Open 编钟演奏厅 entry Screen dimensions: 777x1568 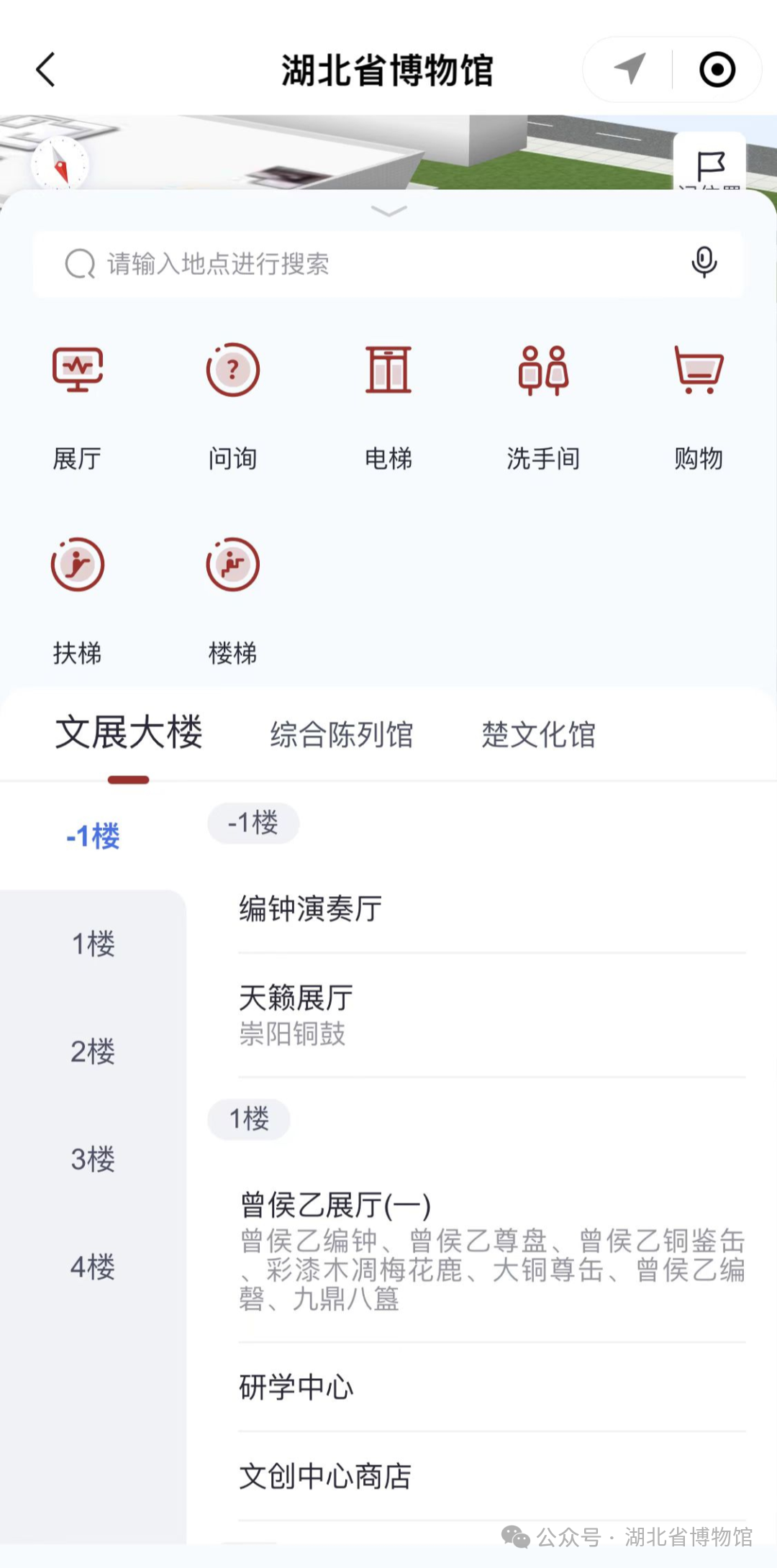pos(492,909)
